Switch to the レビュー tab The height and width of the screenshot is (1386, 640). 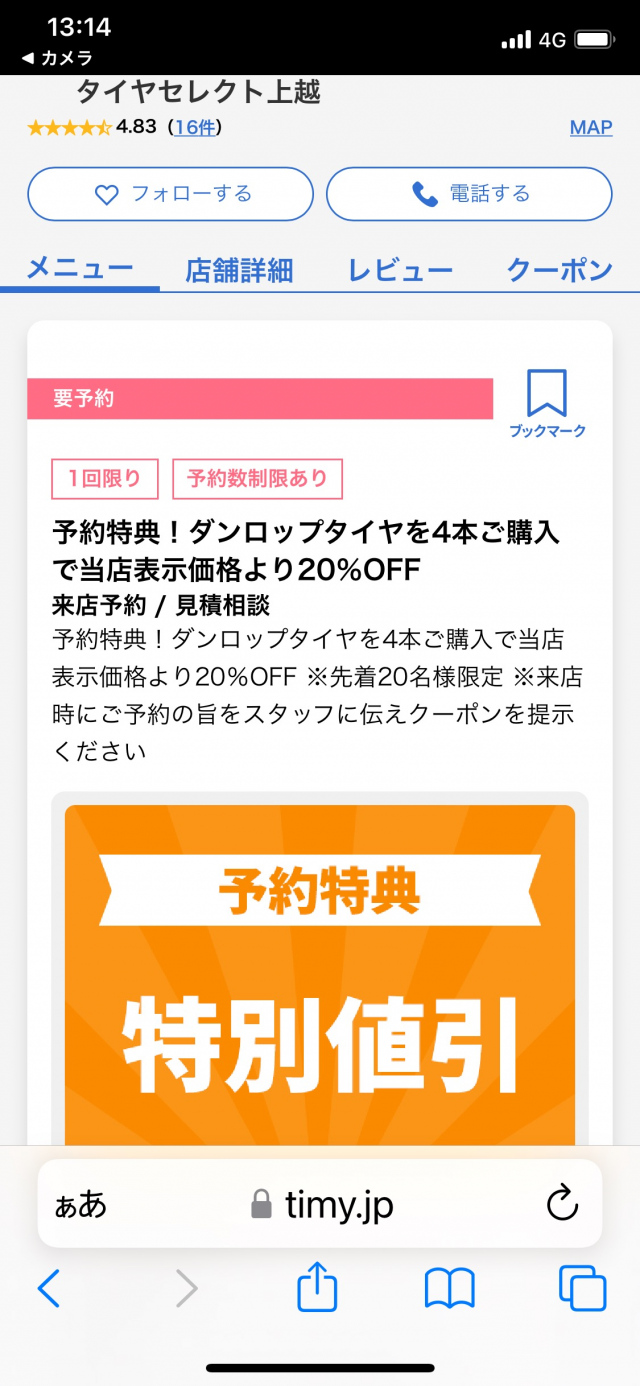click(400, 270)
